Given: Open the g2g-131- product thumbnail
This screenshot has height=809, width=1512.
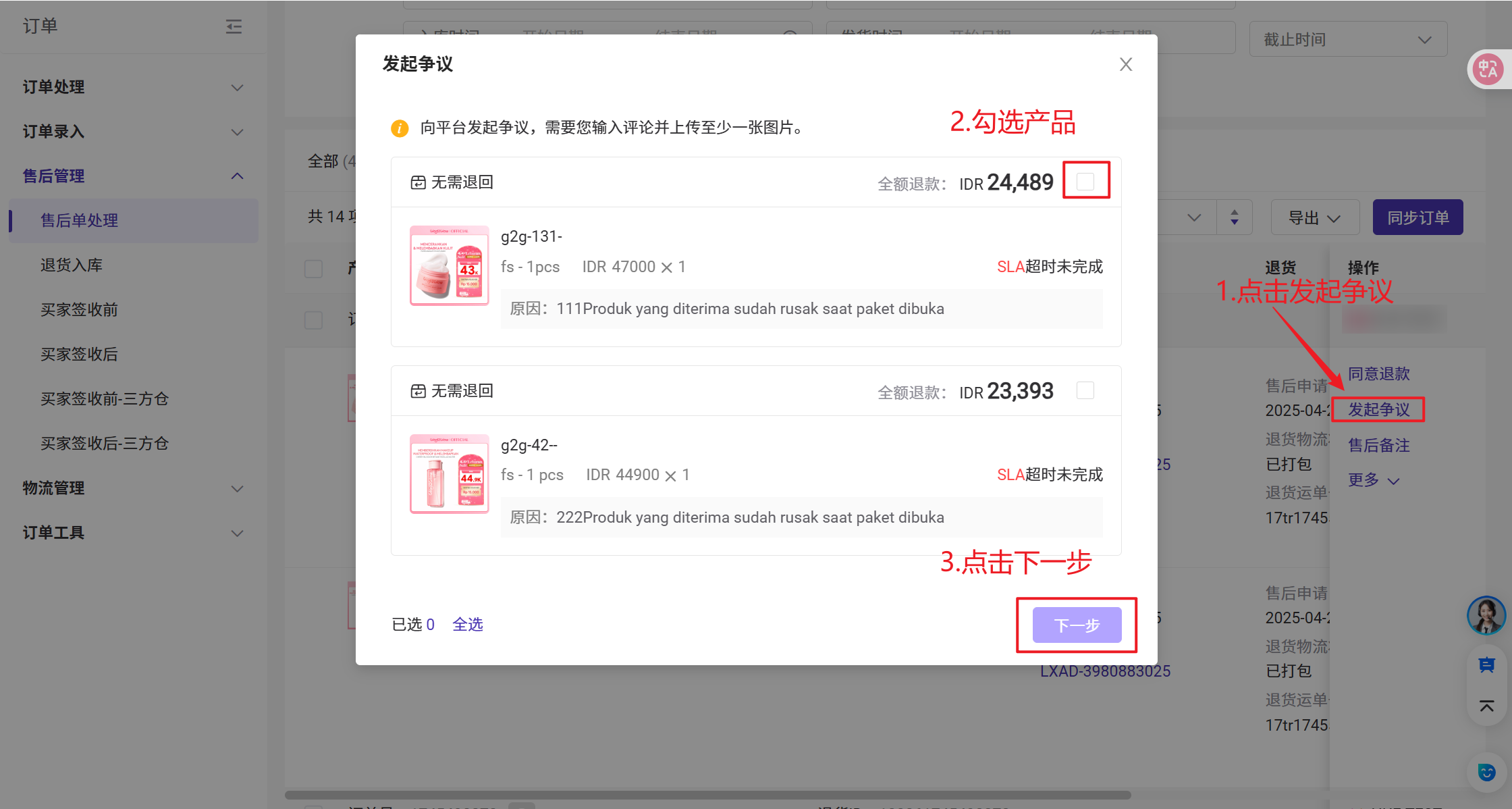Looking at the screenshot, I should (x=449, y=265).
